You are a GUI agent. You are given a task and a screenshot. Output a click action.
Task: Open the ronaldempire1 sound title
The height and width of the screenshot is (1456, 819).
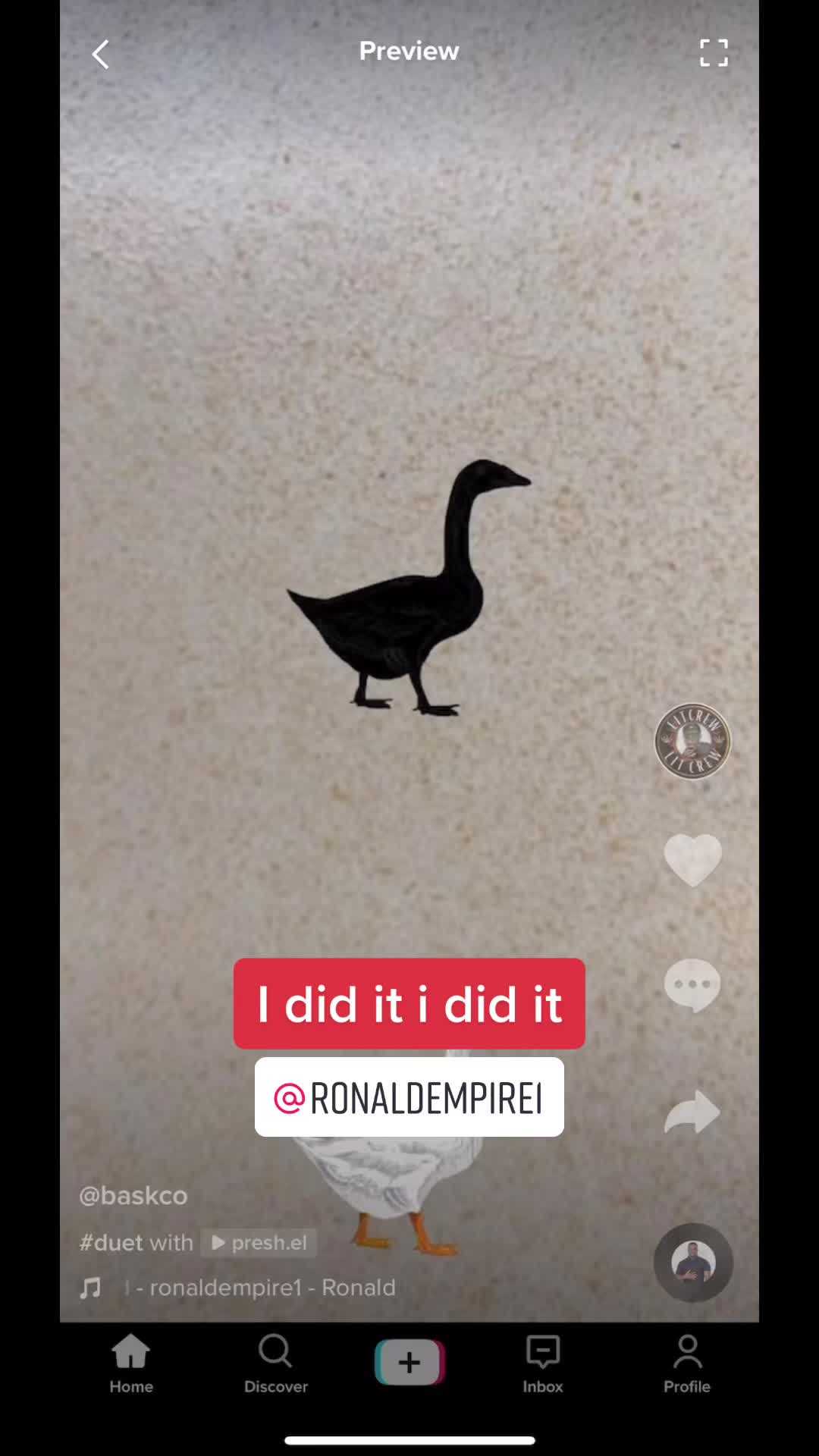260,1288
